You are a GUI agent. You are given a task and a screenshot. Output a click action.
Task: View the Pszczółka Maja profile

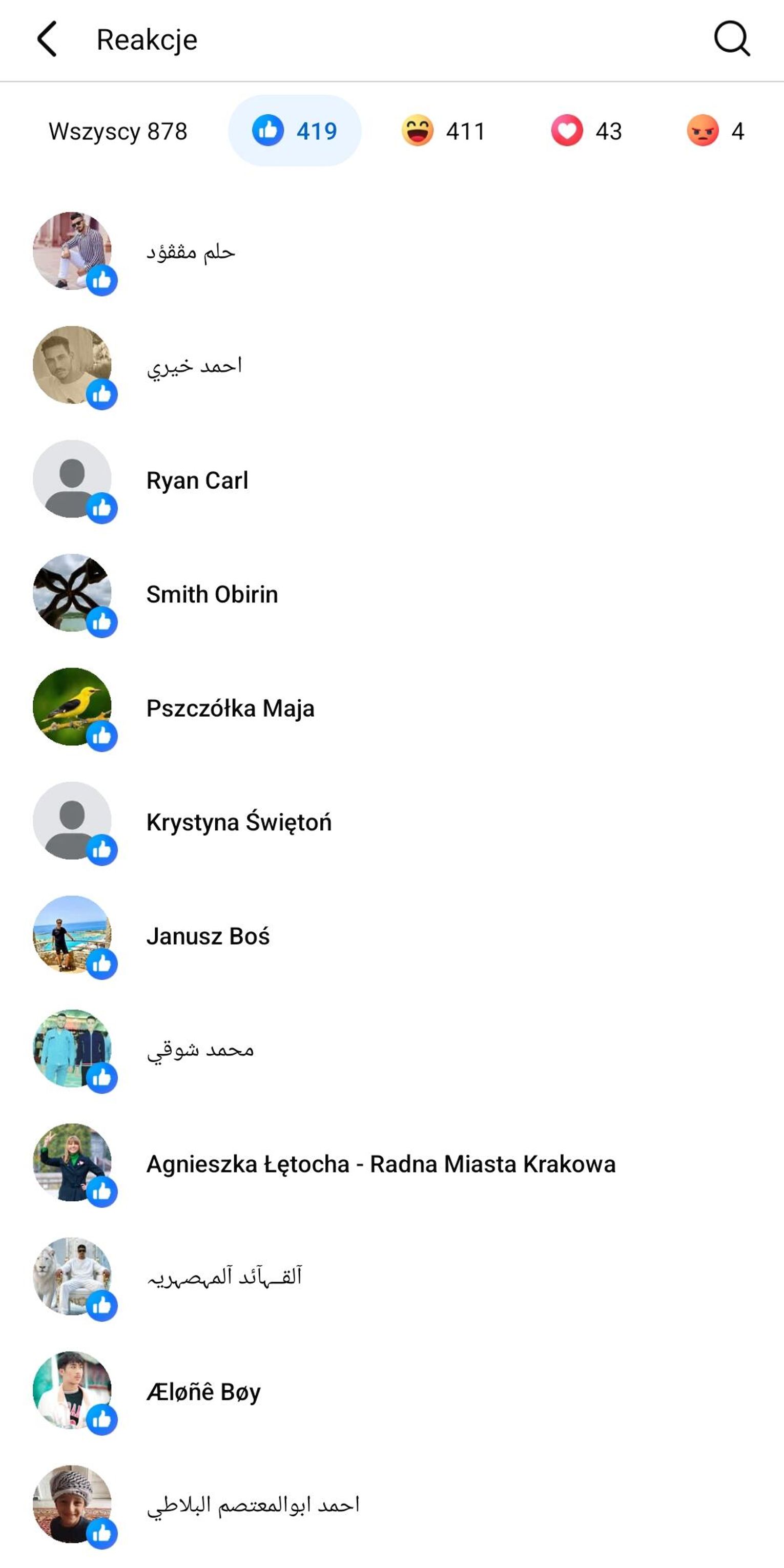(x=230, y=708)
